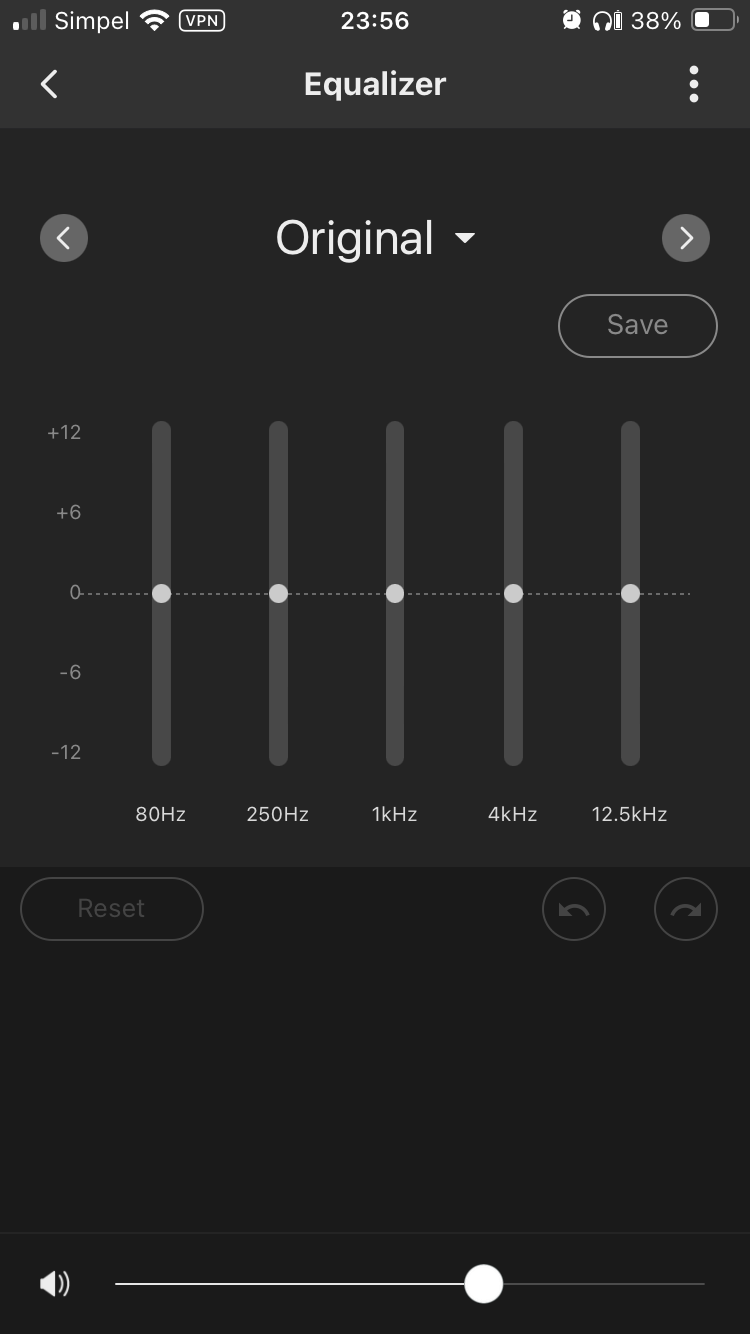Open the three-dot overflow menu
The width and height of the screenshot is (750, 1334).
pyautogui.click(x=694, y=84)
